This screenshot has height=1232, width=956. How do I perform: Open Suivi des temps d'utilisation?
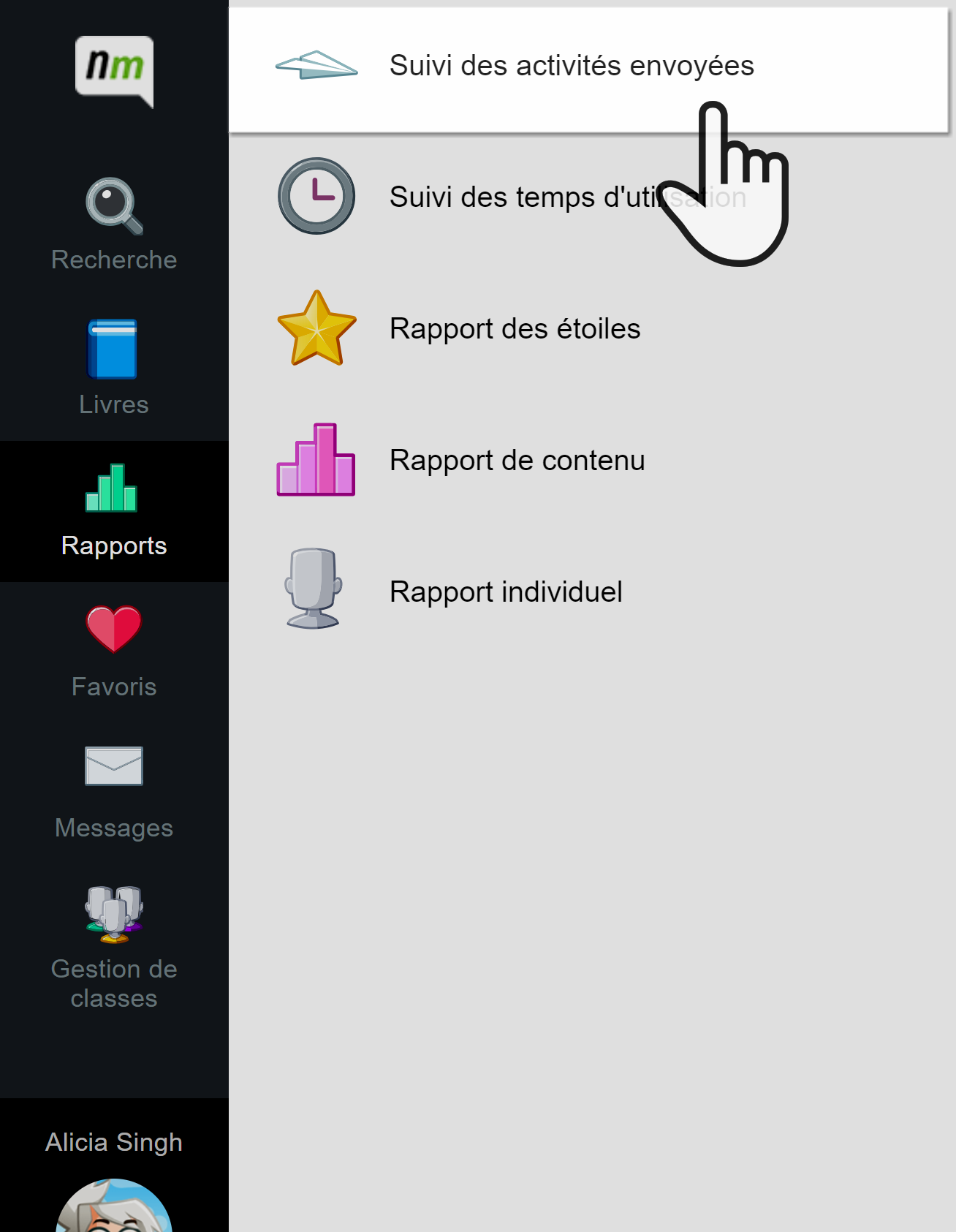click(x=512, y=197)
